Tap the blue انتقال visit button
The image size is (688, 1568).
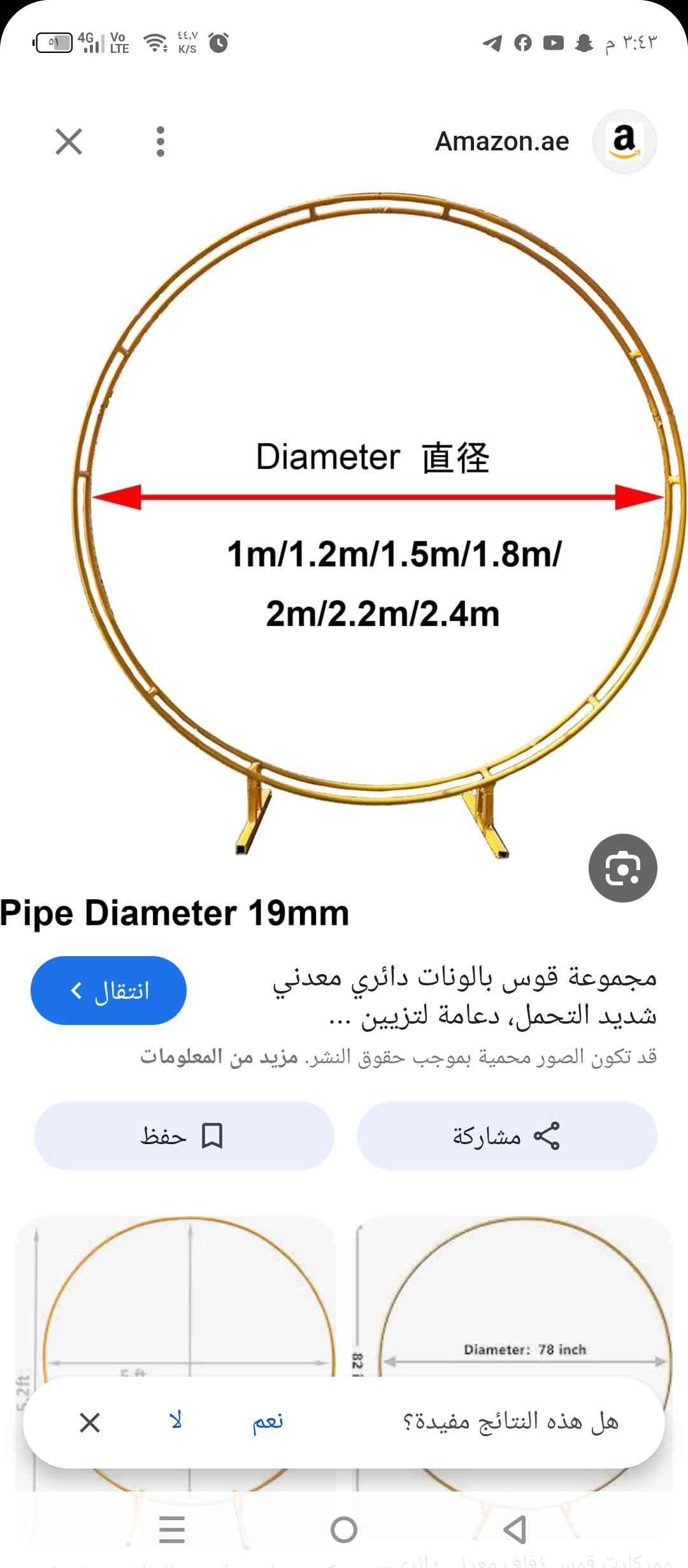(x=108, y=990)
